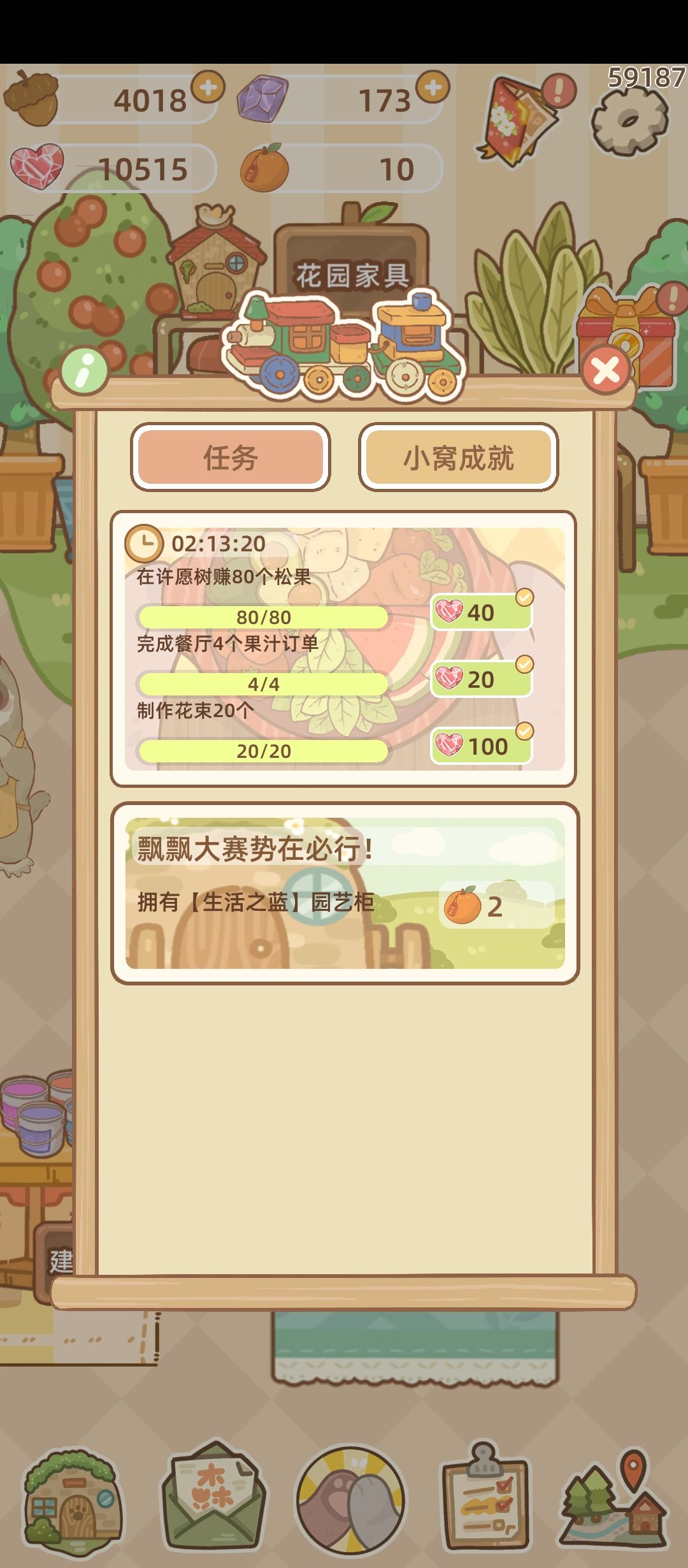Viewport: 688px width, 1568px height.
Task: Open the gift box with coin
Action: [627, 338]
